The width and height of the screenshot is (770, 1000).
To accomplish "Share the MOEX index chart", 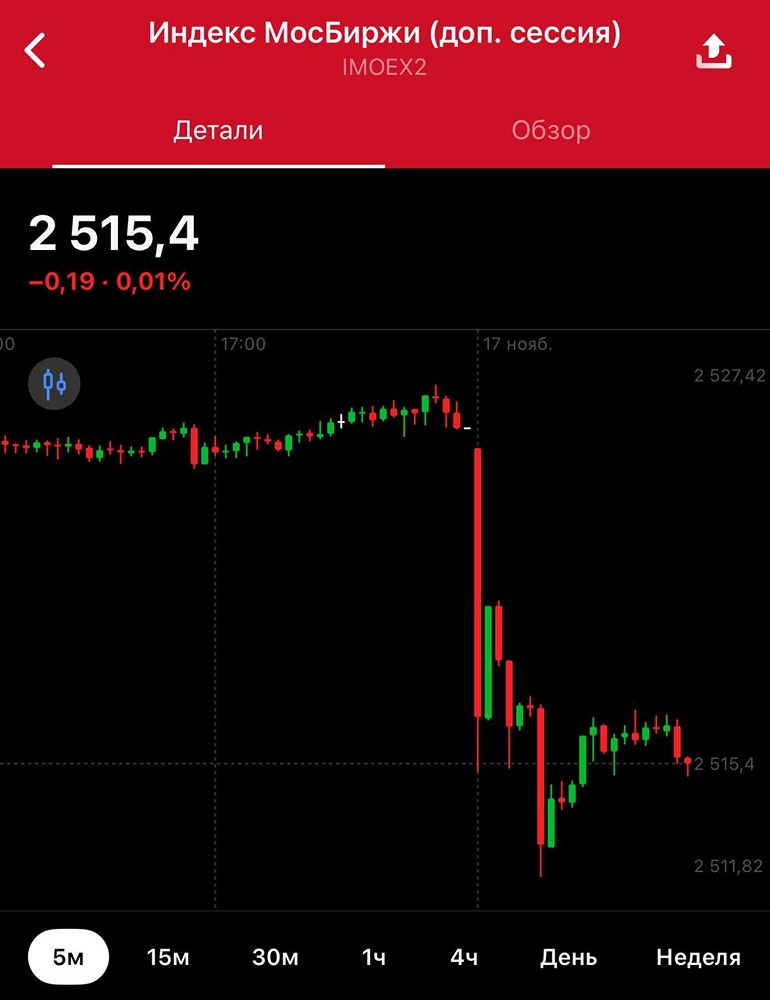I will pyautogui.click(x=714, y=52).
